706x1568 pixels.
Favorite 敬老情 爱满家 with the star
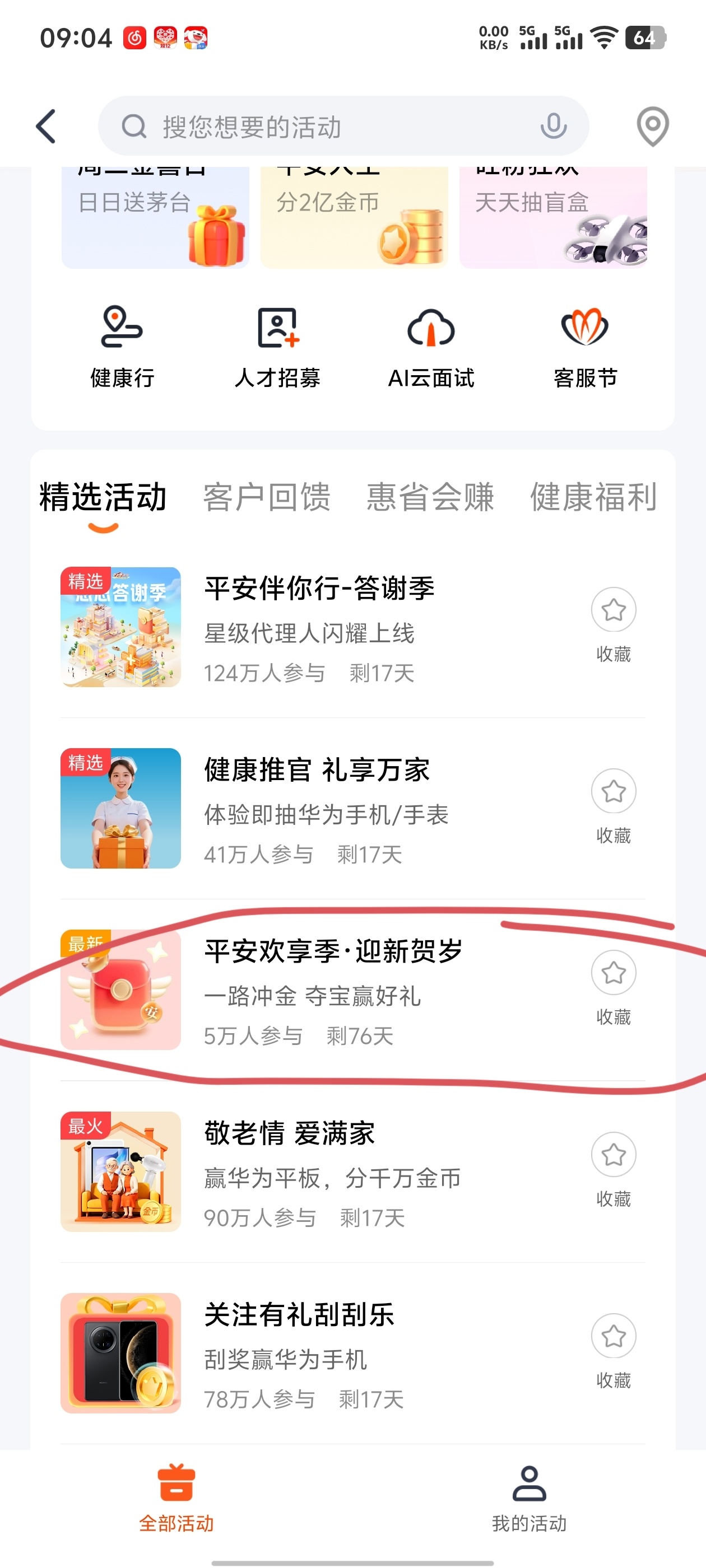pos(614,1155)
